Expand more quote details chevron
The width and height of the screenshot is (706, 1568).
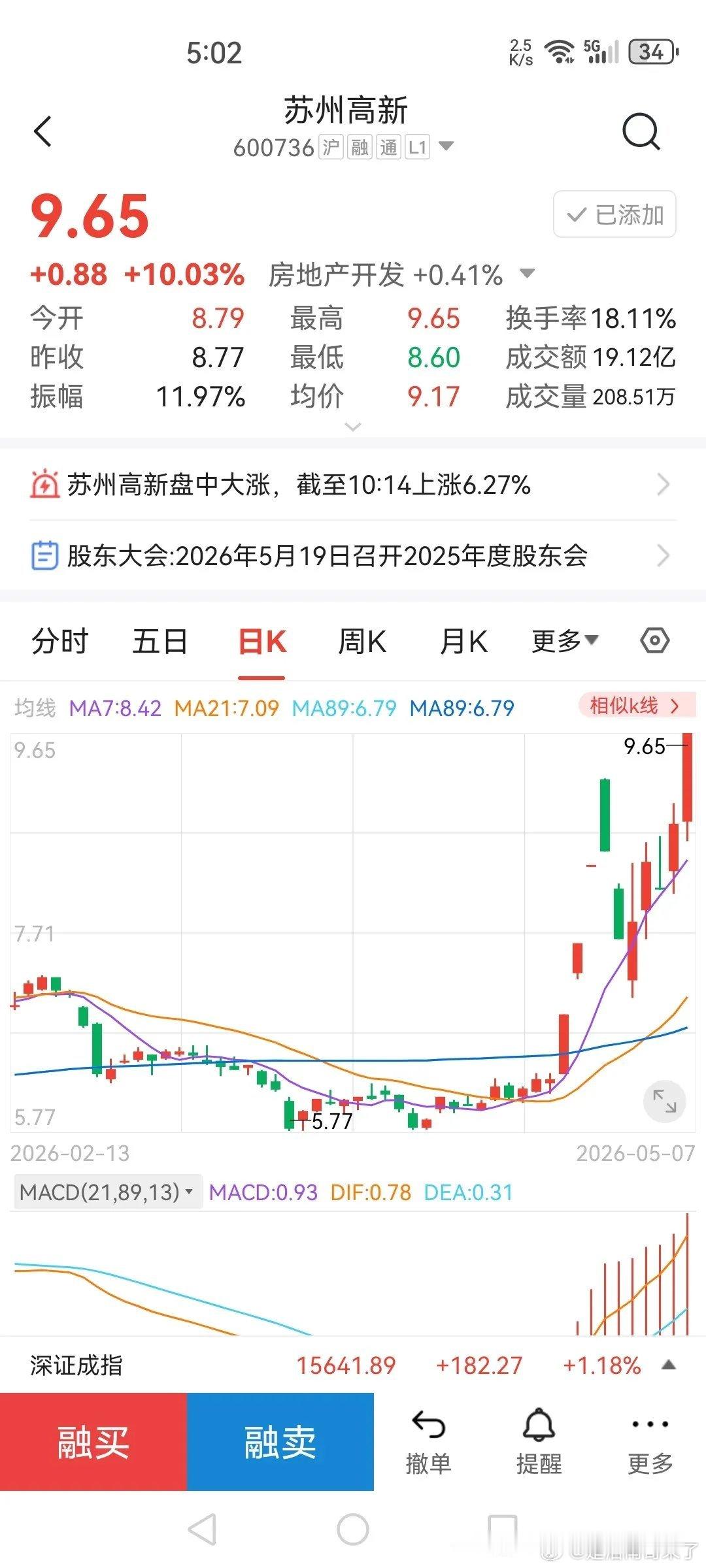353,427
